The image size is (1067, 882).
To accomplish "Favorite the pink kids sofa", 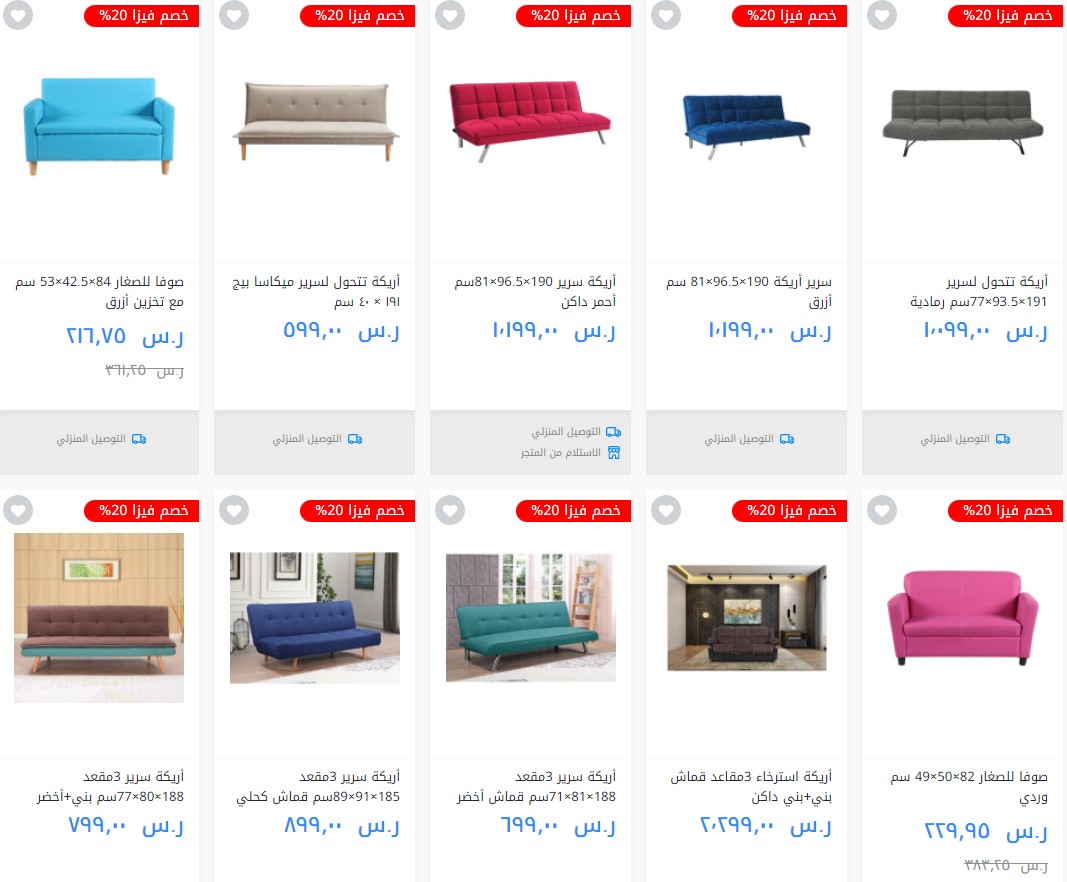I will pyautogui.click(x=882, y=510).
